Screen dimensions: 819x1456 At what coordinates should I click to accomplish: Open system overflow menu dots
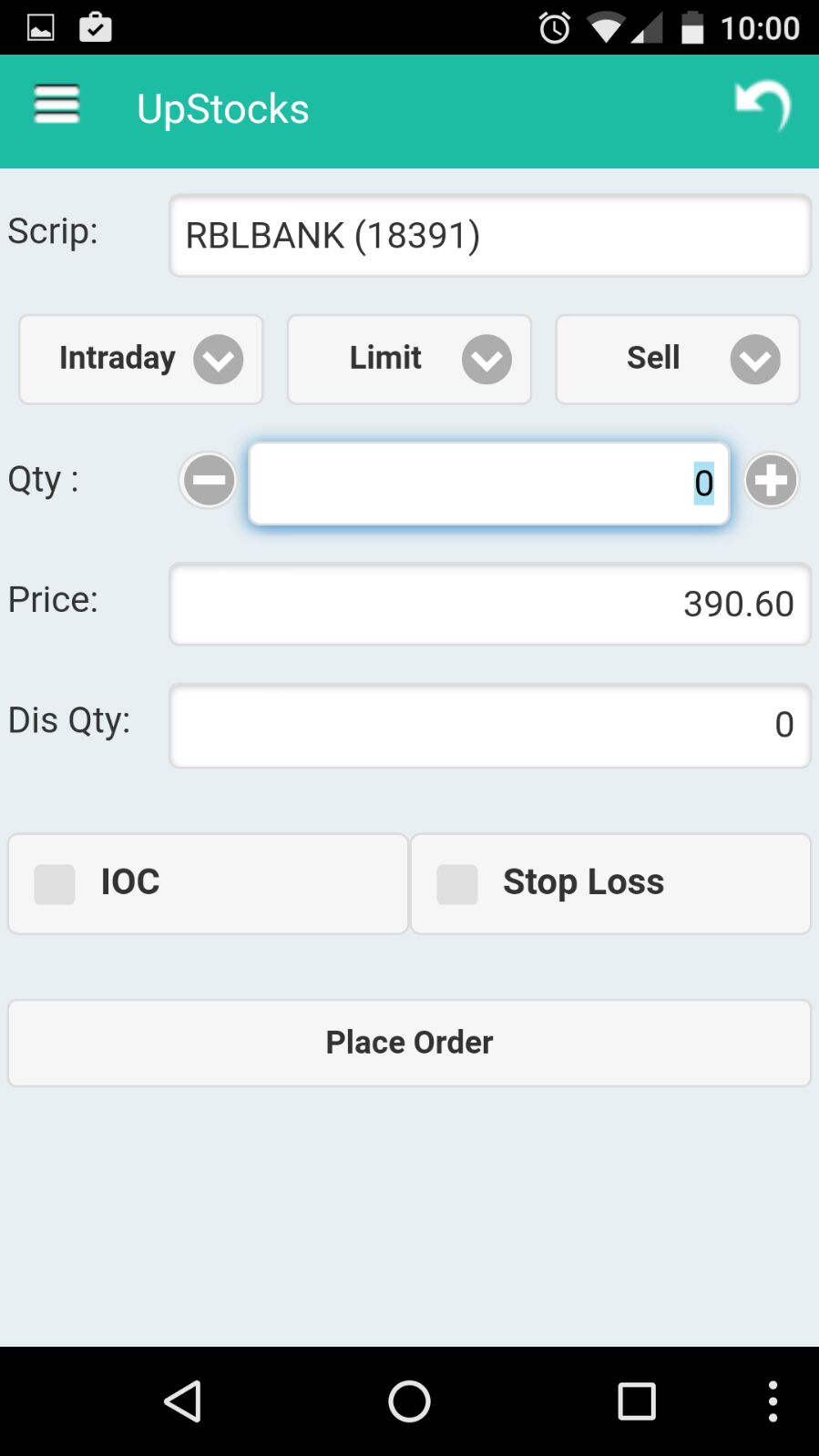[773, 1400]
